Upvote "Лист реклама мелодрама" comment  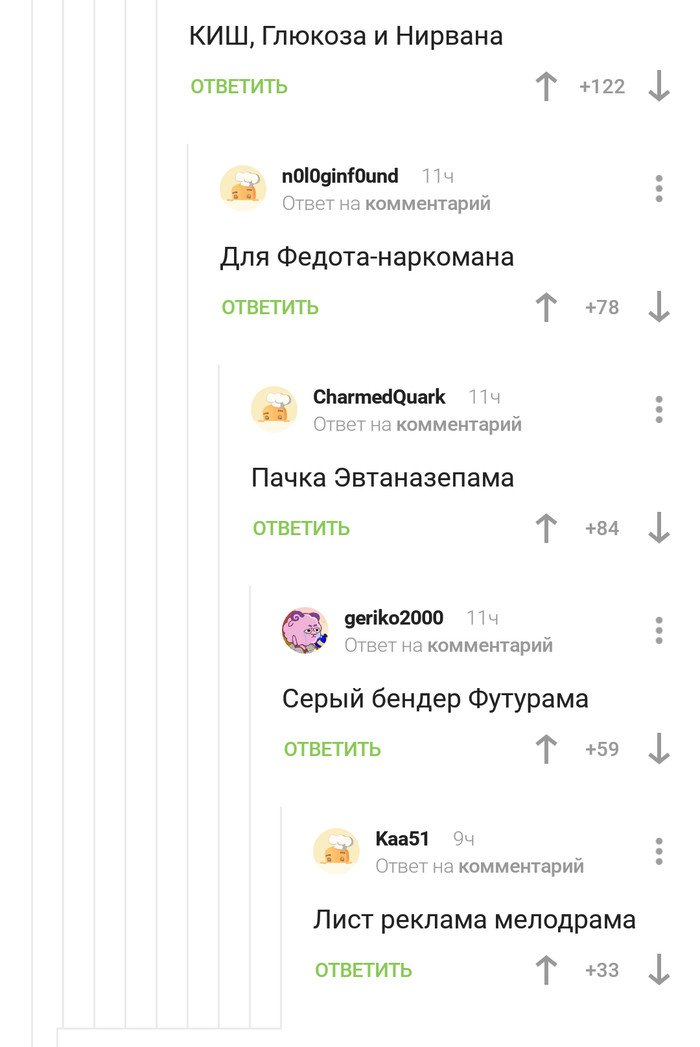pyautogui.click(x=546, y=971)
